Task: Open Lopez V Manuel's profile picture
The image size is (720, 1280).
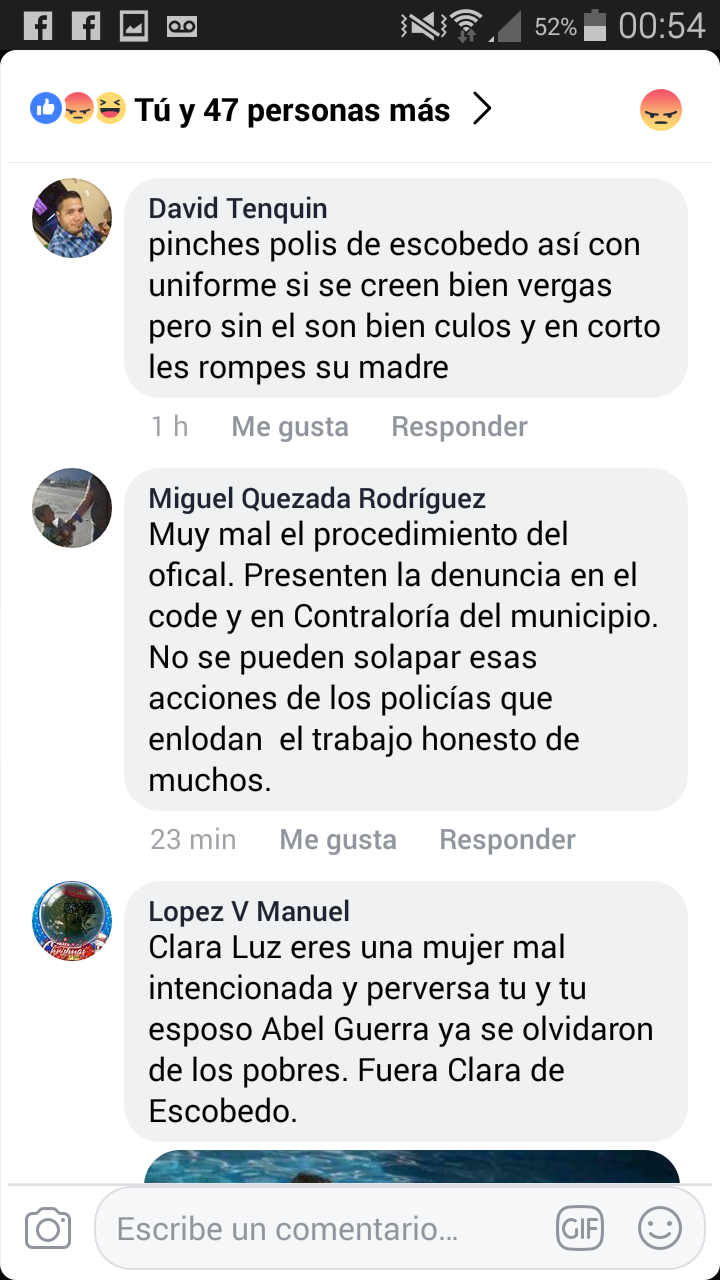Action: pos(72,921)
